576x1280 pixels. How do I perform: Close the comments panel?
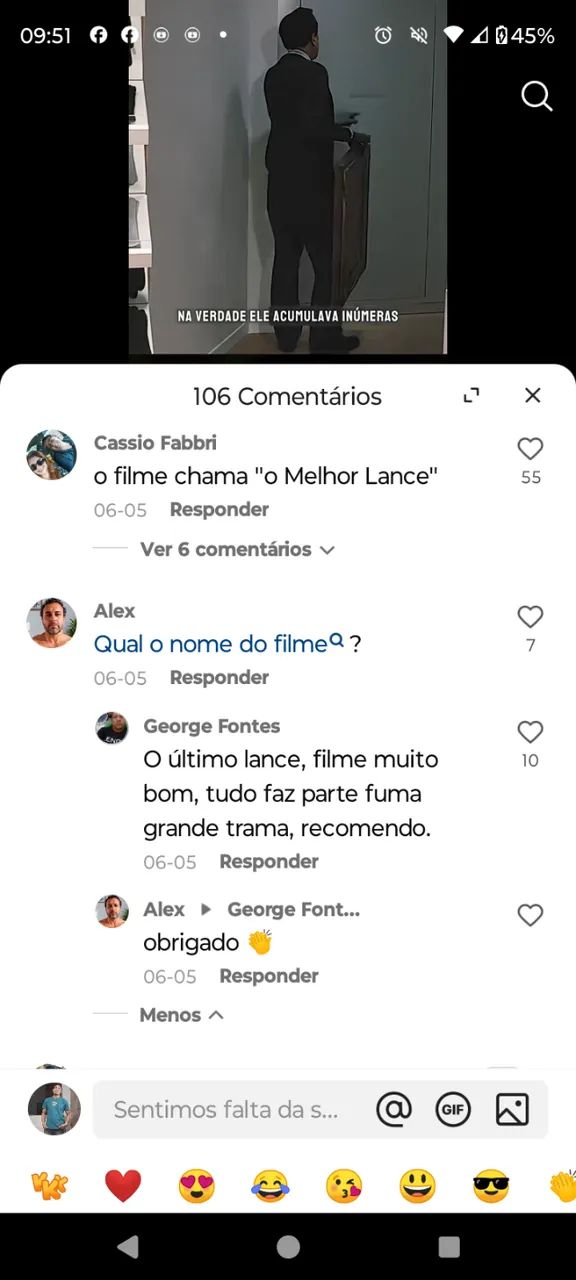533,395
